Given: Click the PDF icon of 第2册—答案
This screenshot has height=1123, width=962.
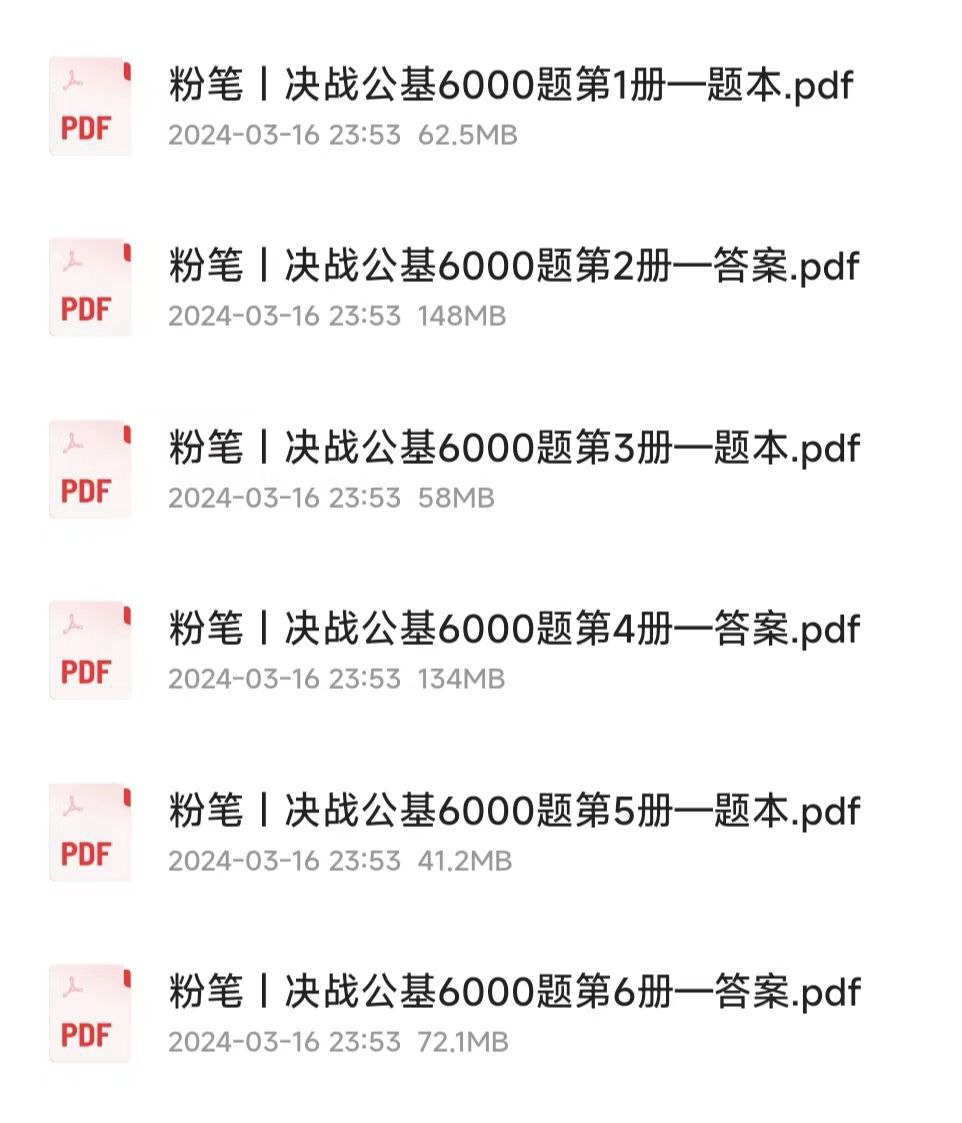Looking at the screenshot, I should 90,286.
